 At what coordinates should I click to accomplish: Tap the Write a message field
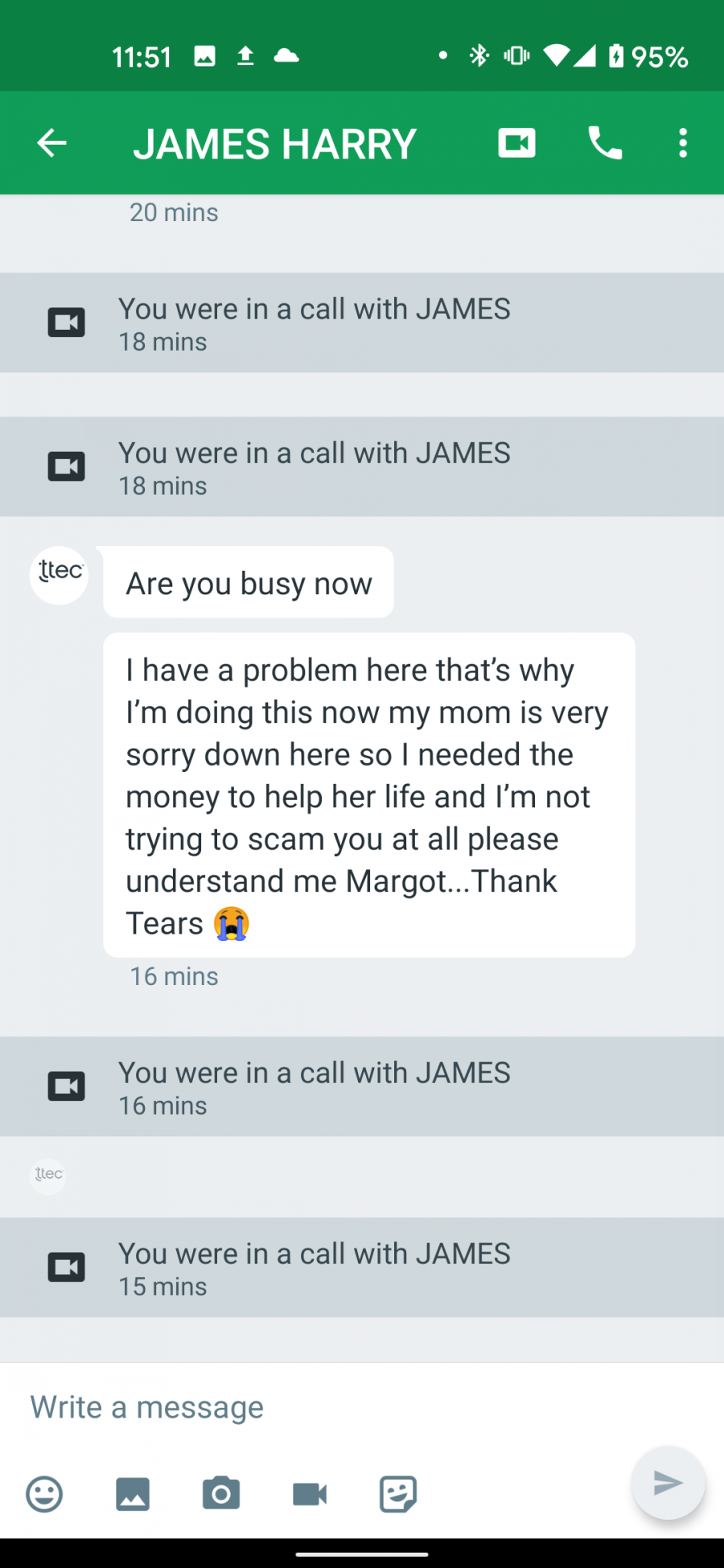pyautogui.click(x=322, y=1407)
